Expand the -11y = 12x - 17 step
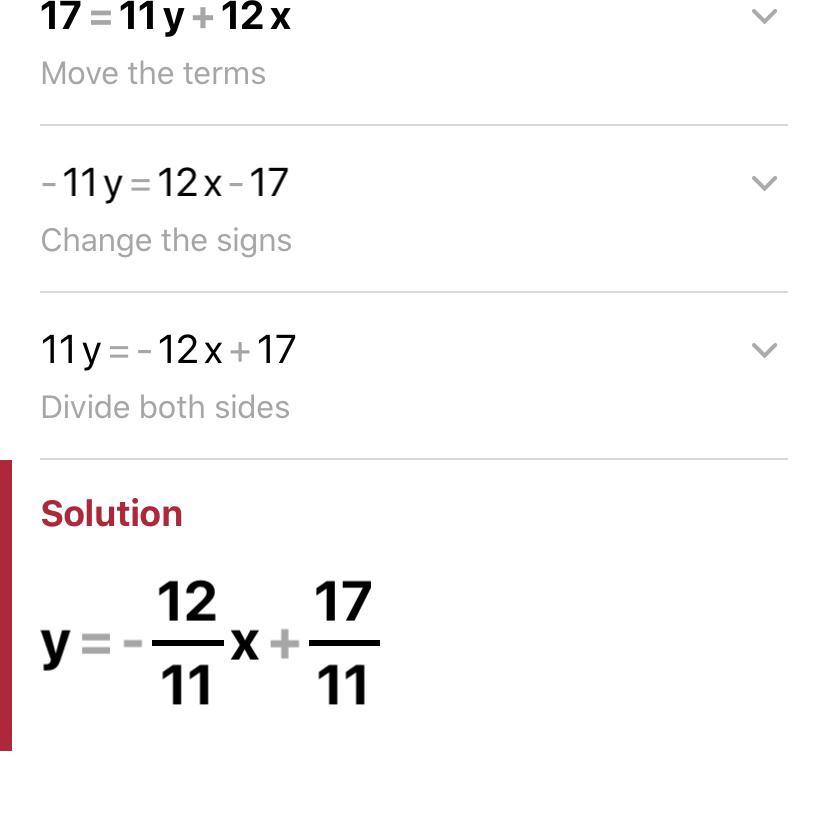The width and height of the screenshot is (828, 828). [764, 183]
